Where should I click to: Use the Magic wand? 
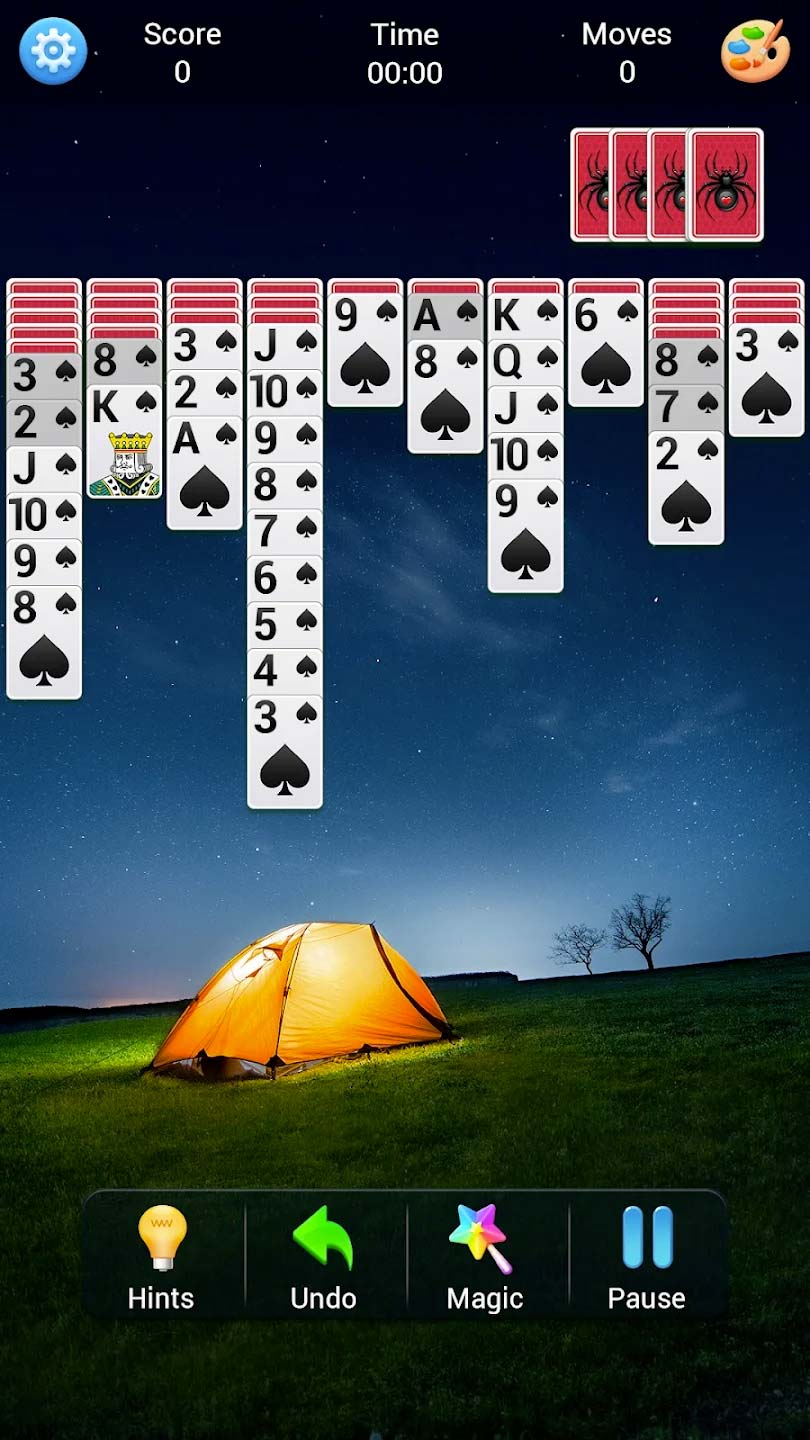pos(485,1257)
